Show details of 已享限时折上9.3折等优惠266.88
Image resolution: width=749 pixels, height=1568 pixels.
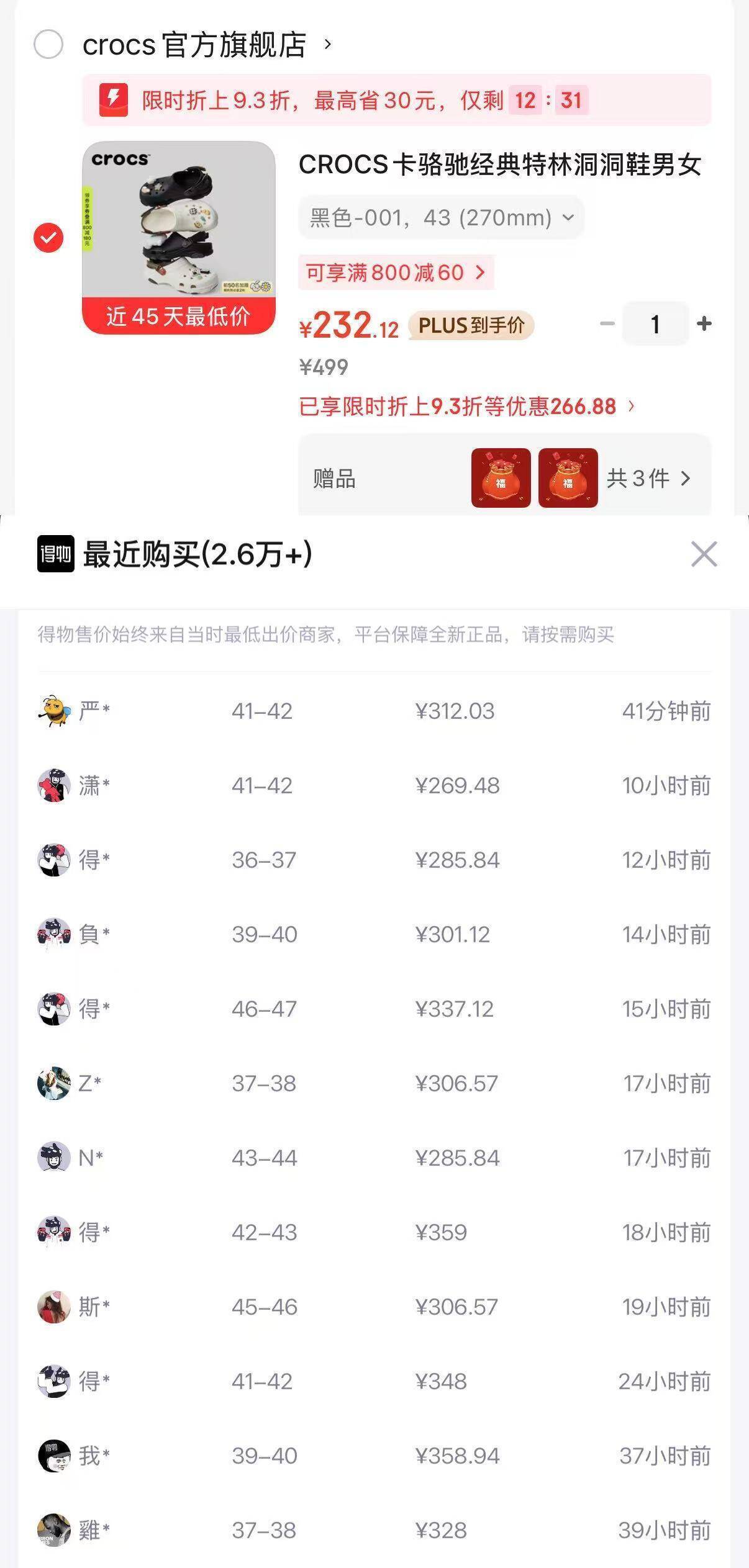[466, 407]
